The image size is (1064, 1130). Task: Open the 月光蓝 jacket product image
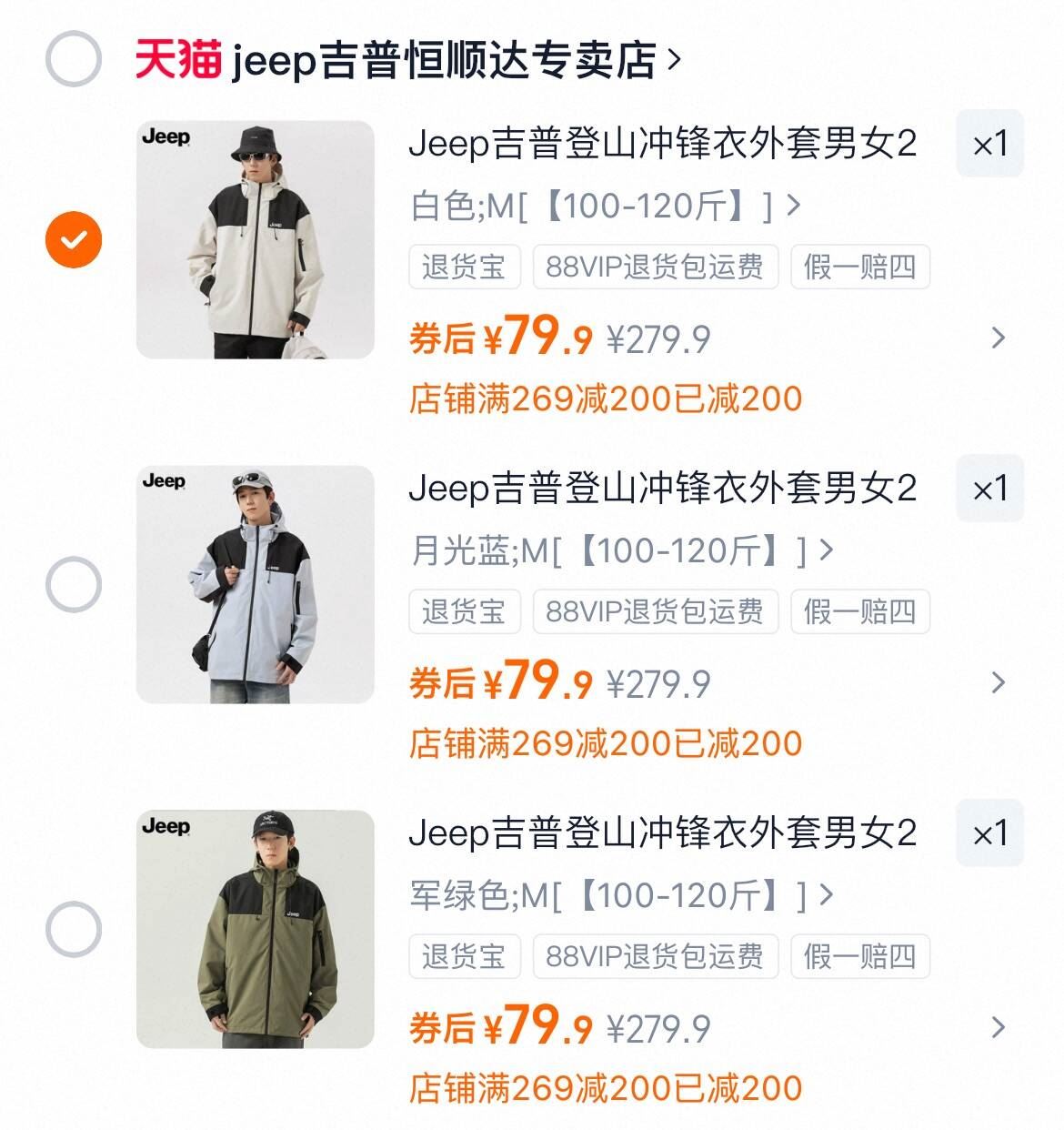256,584
